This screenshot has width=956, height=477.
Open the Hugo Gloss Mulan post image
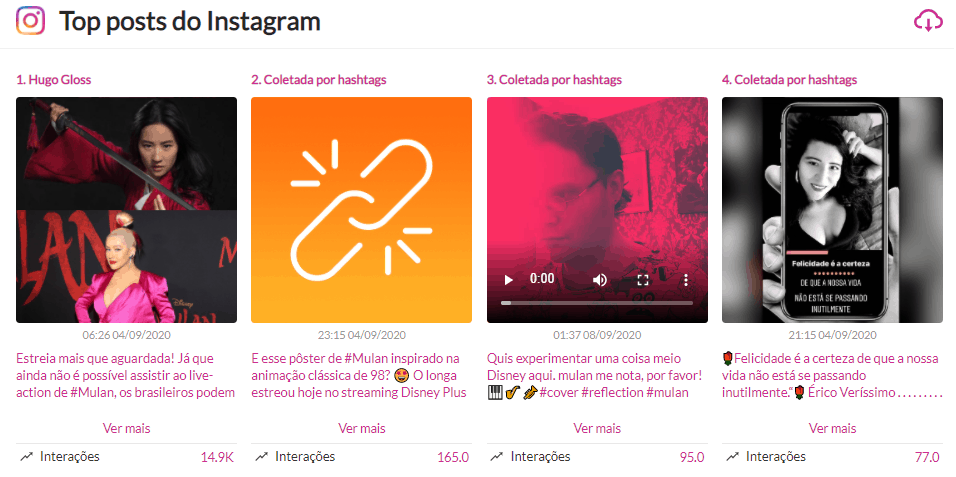click(126, 209)
